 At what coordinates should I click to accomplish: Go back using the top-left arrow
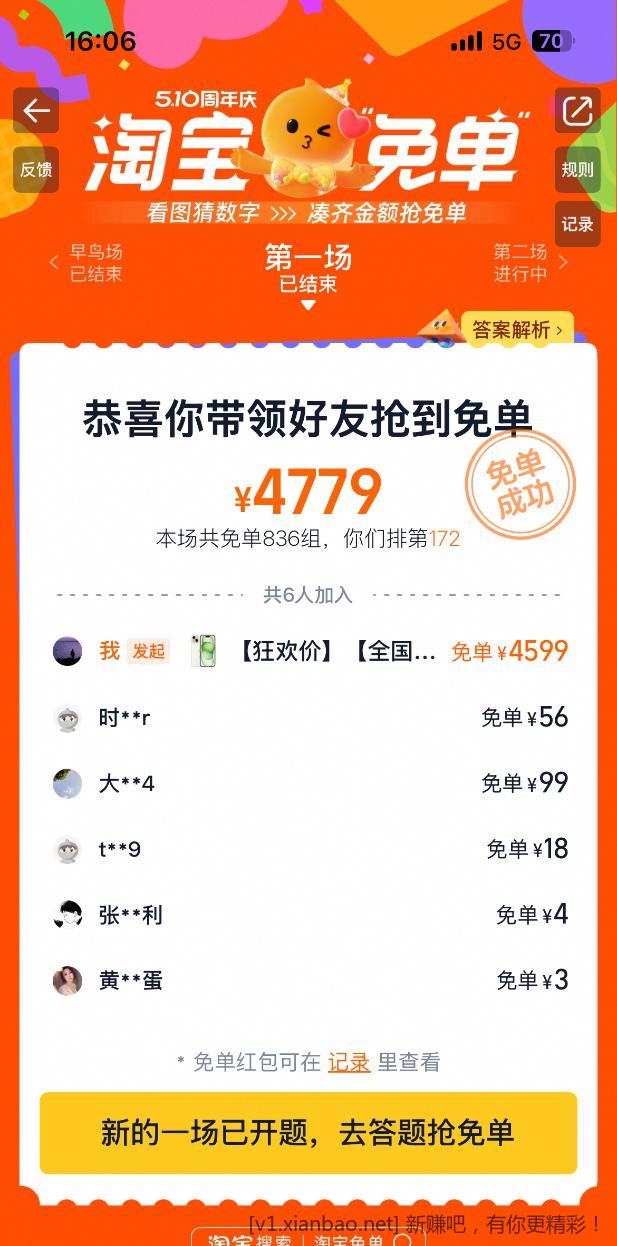[36, 111]
